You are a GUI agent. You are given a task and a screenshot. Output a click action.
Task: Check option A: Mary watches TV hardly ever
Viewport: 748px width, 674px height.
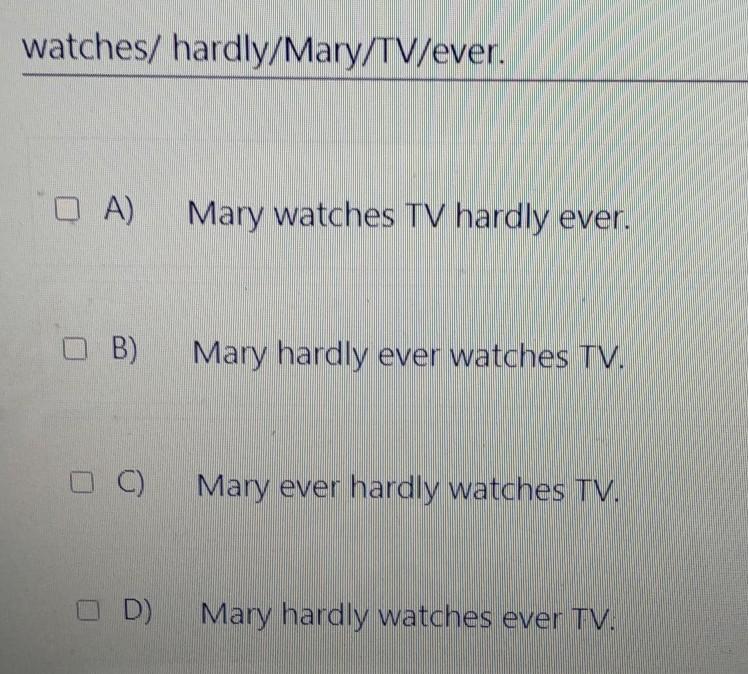point(67,211)
